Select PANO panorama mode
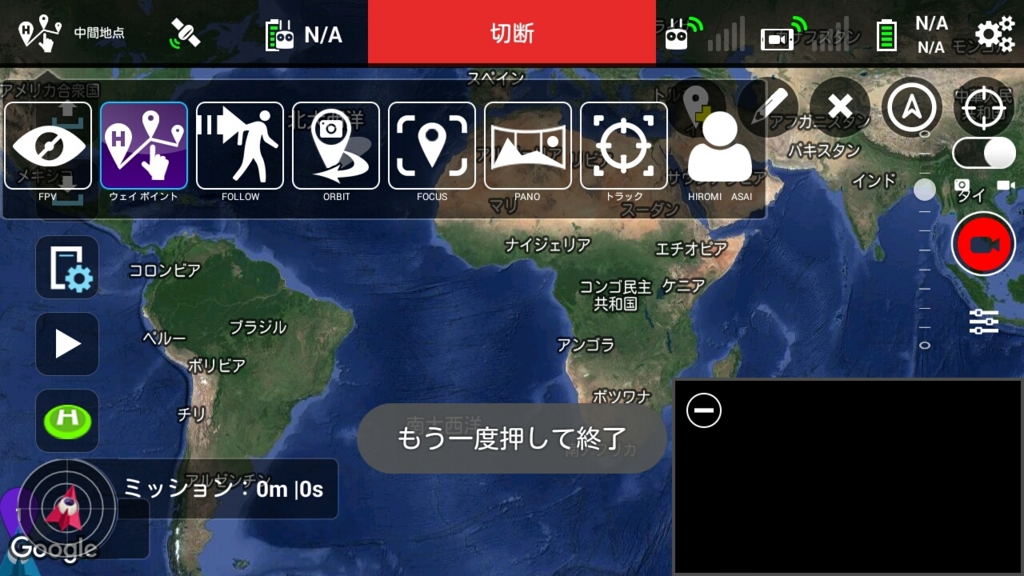 coord(528,146)
